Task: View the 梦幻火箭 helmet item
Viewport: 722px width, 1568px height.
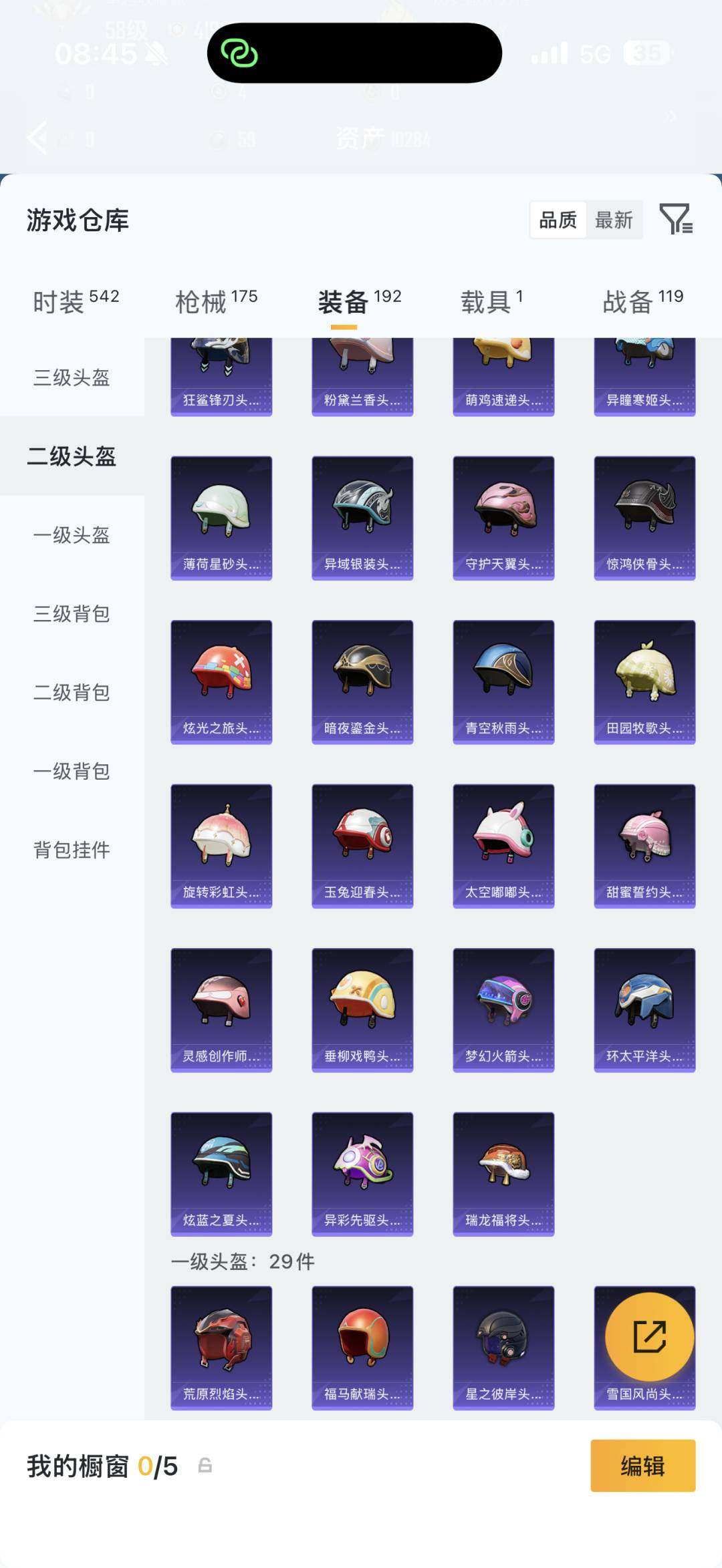Action: [503, 1009]
